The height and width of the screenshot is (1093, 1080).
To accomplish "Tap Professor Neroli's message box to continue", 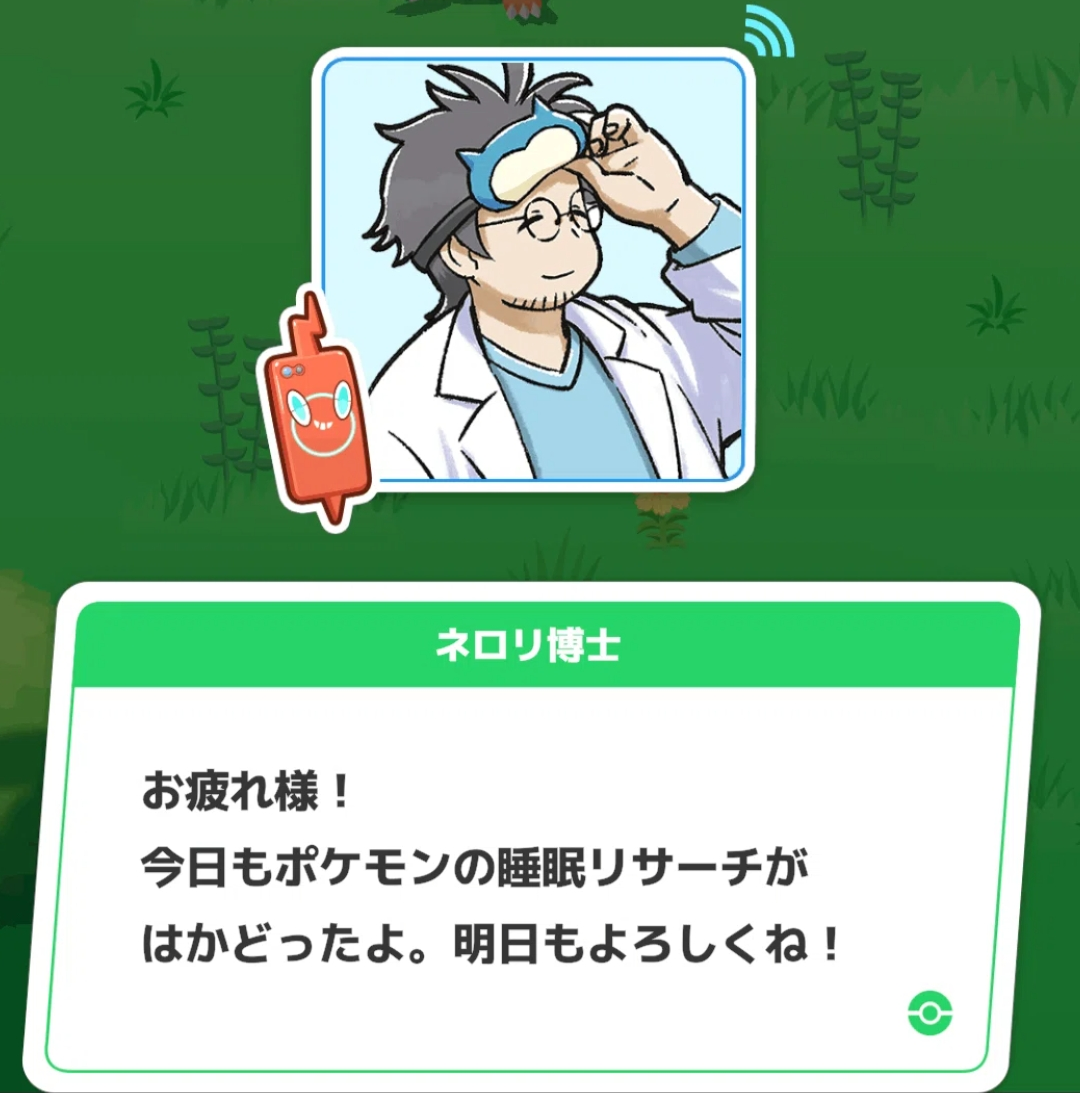I will pyautogui.click(x=530, y=870).
